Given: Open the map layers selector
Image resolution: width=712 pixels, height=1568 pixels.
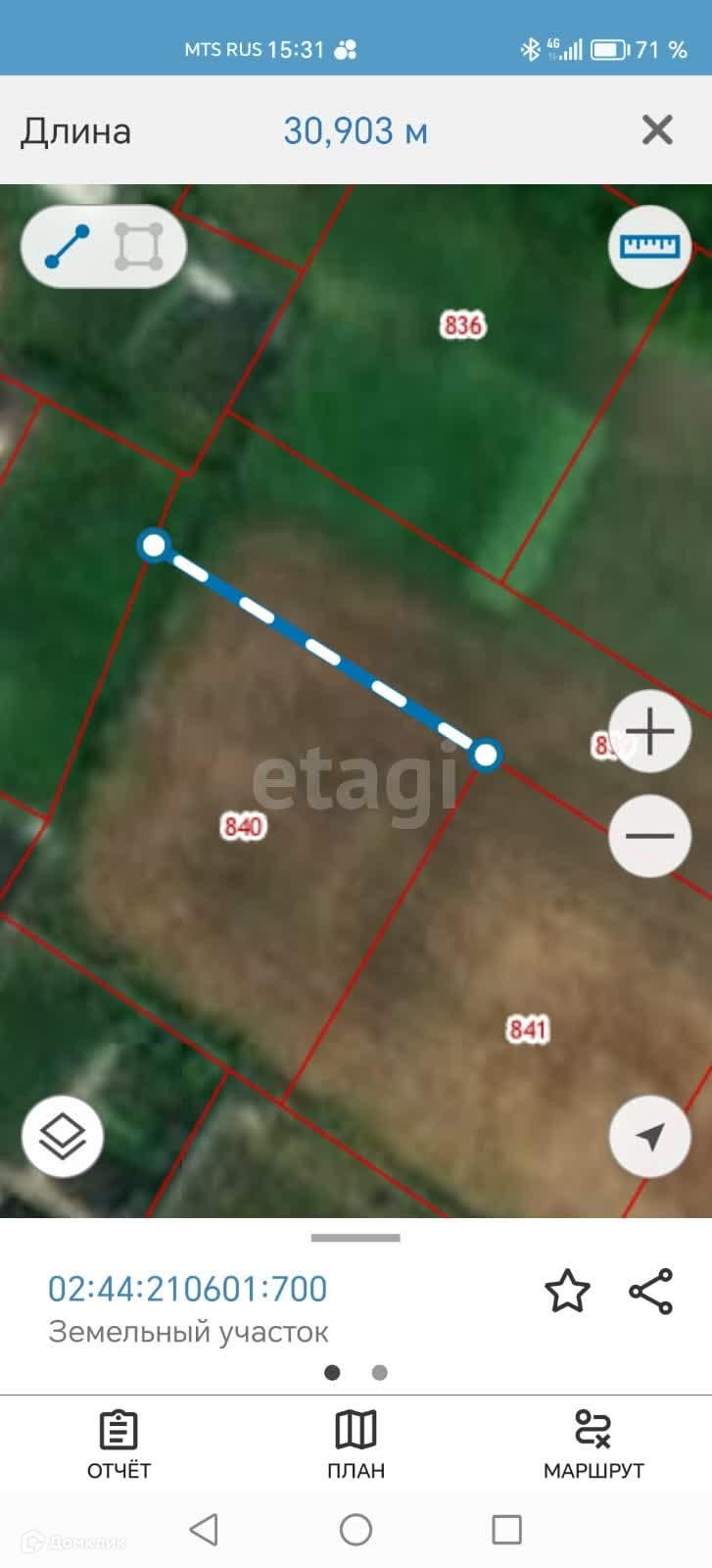Looking at the screenshot, I should tap(63, 1137).
